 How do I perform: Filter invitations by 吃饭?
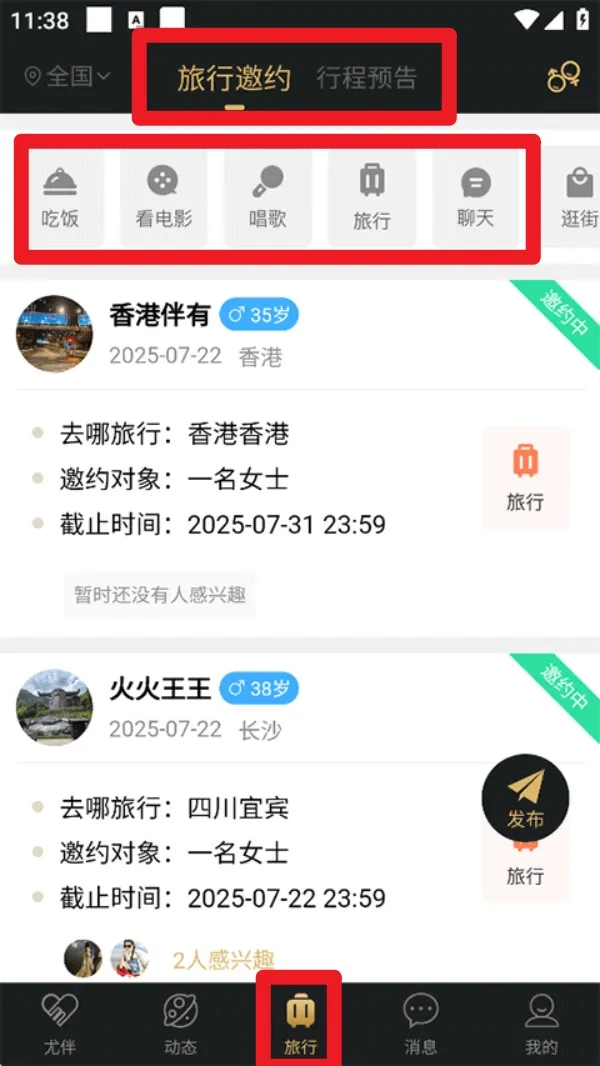(x=60, y=196)
